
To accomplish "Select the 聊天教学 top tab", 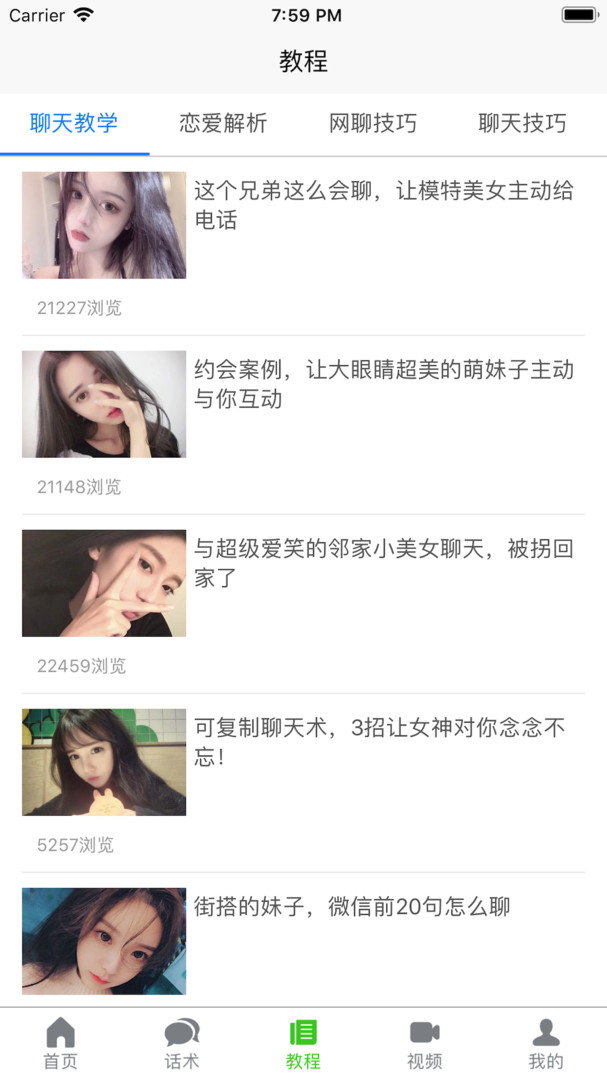I will pyautogui.click(x=74, y=123).
